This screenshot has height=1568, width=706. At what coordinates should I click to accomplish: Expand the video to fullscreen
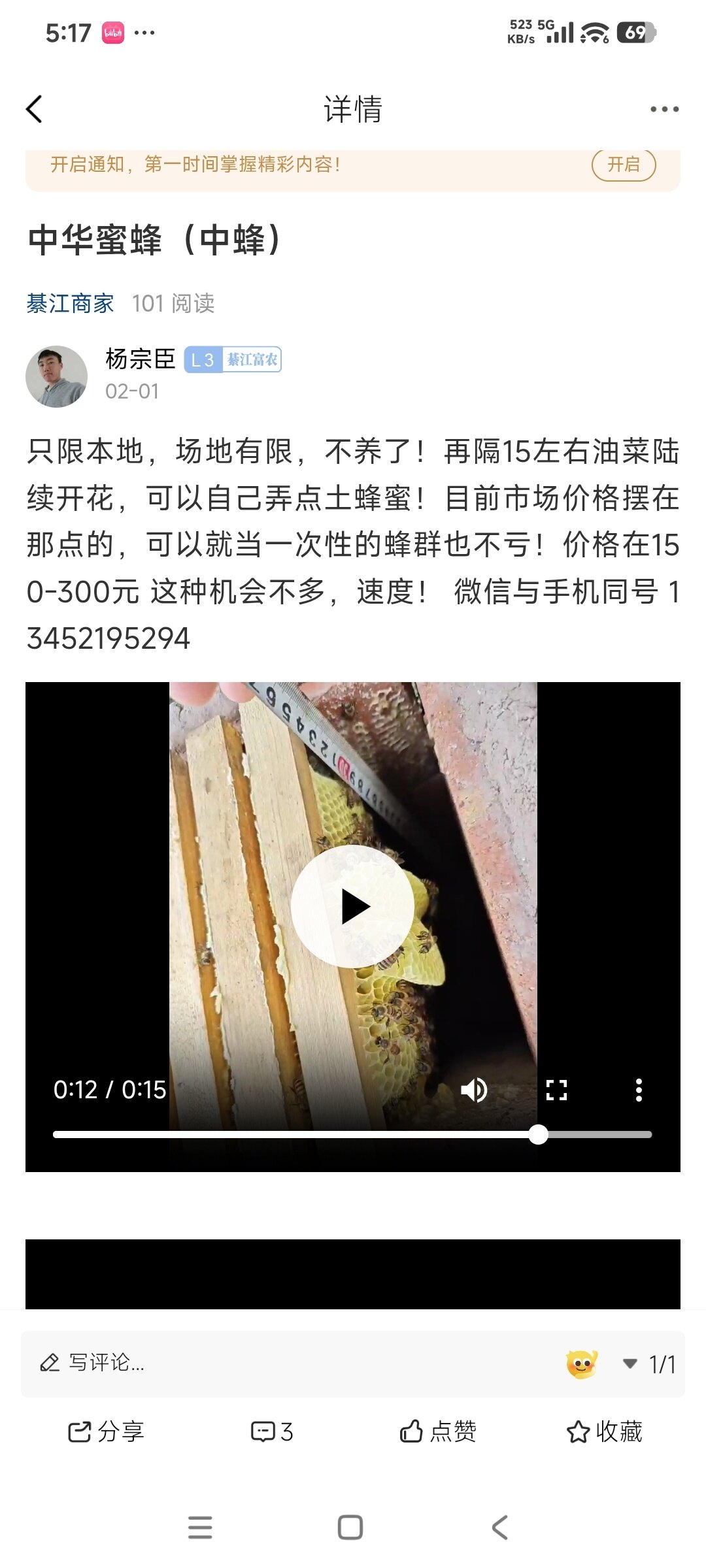[556, 1090]
